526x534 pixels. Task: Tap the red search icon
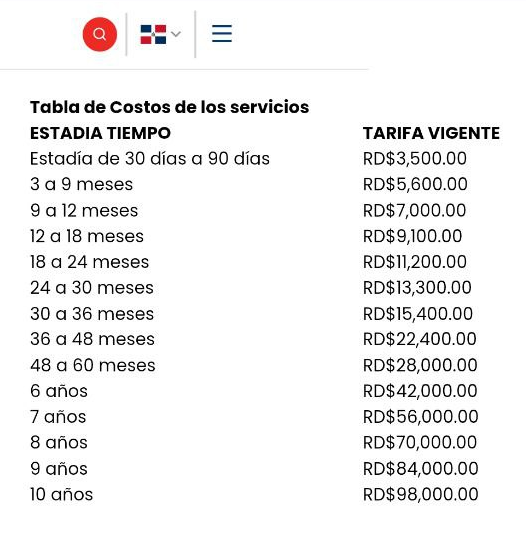pyautogui.click(x=100, y=34)
